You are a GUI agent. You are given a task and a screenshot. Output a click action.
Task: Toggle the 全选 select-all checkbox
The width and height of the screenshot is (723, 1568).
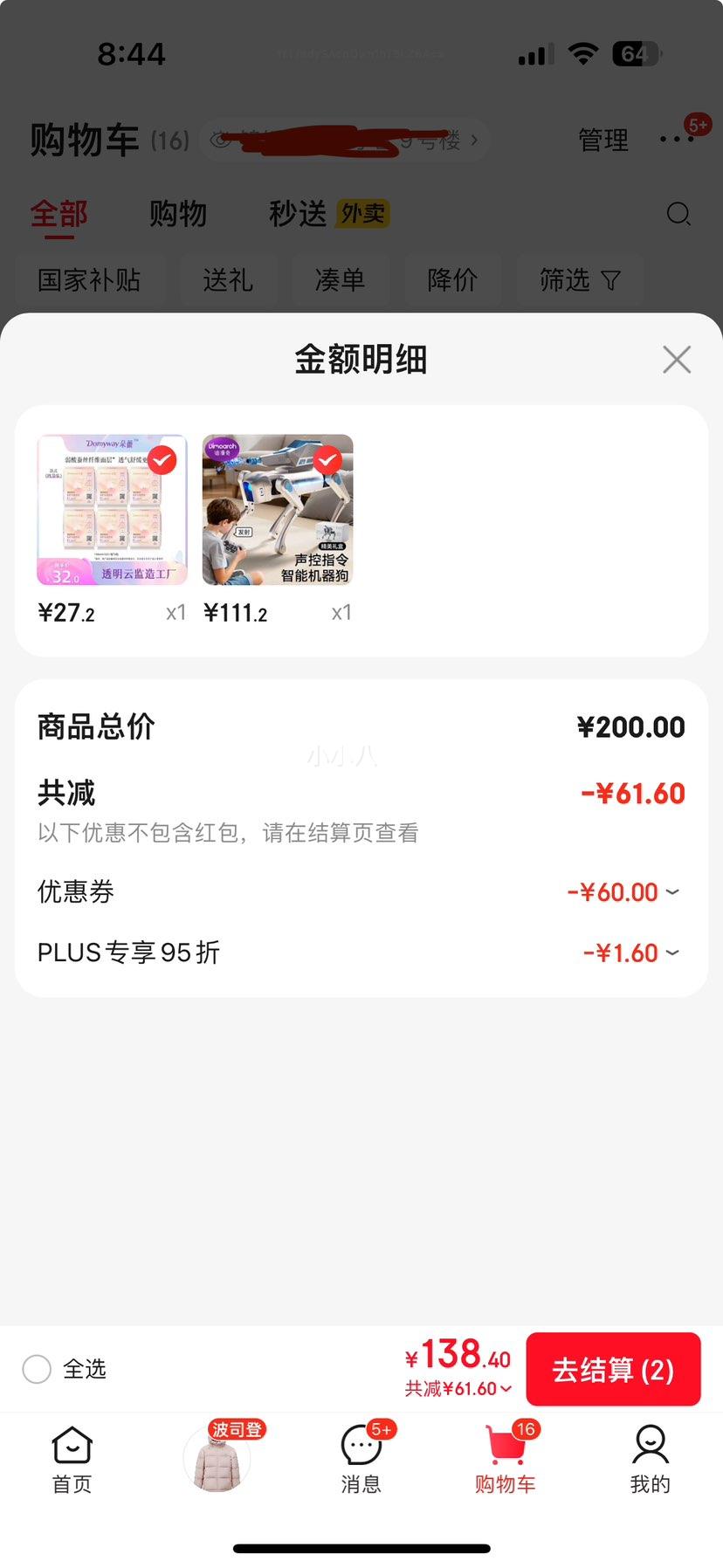point(37,1368)
